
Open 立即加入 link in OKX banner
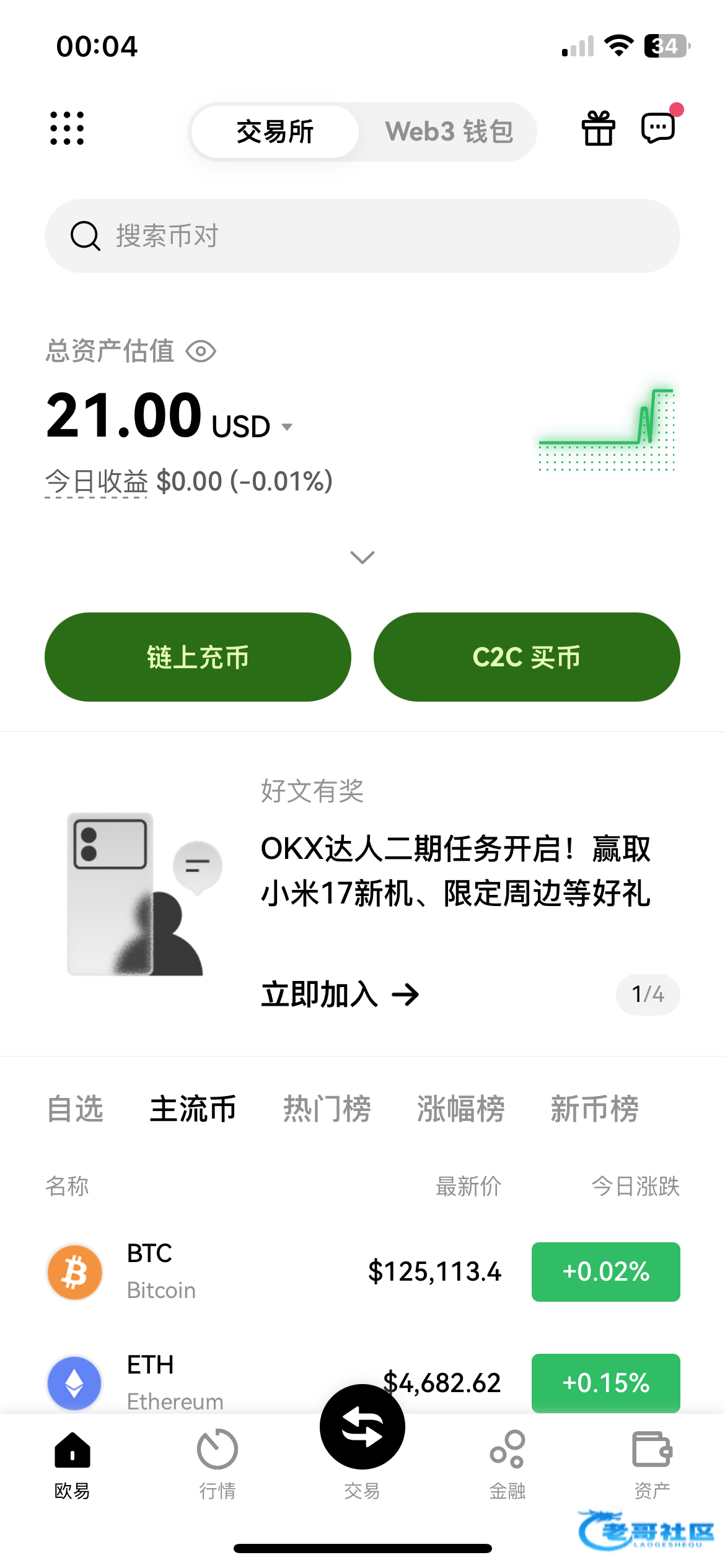click(x=340, y=995)
